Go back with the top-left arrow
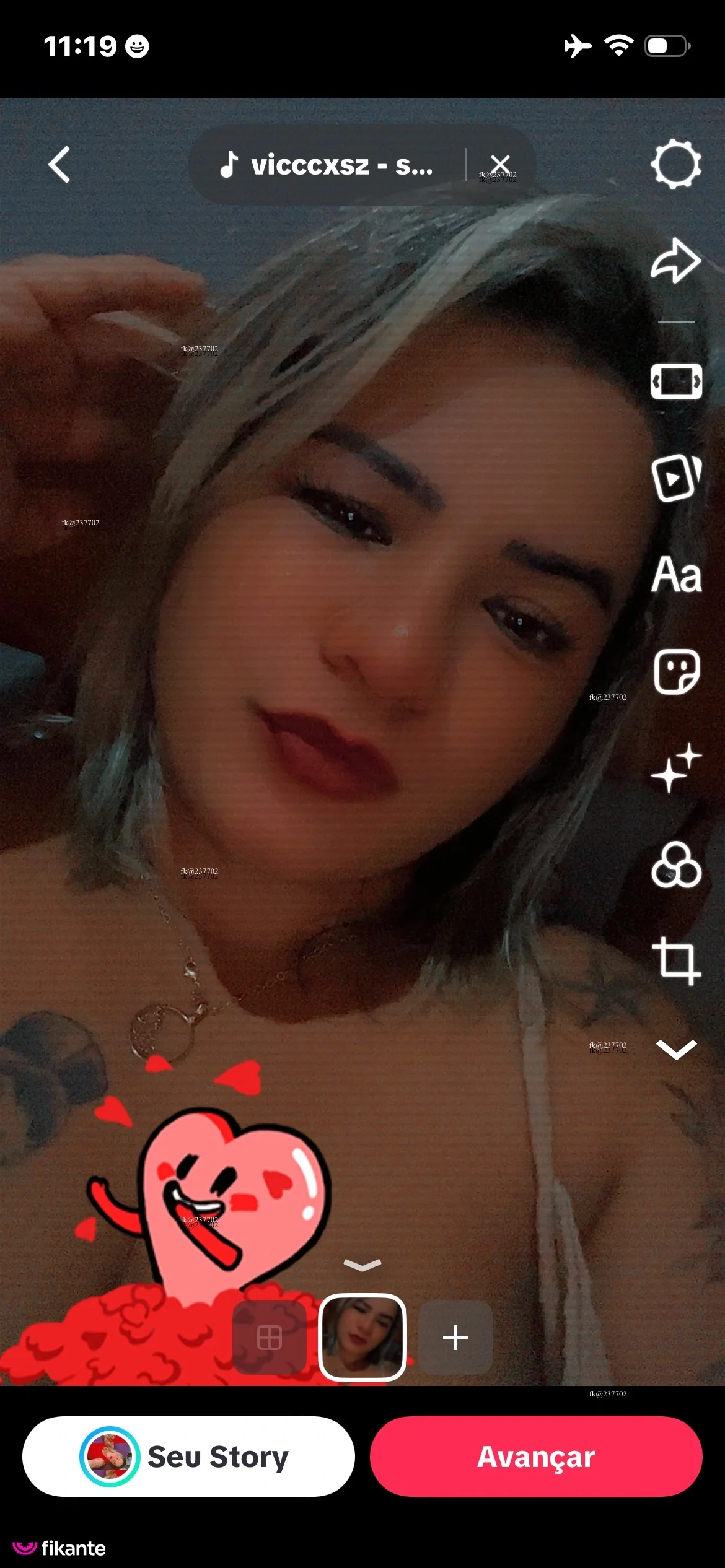The image size is (725, 1568). (x=59, y=165)
